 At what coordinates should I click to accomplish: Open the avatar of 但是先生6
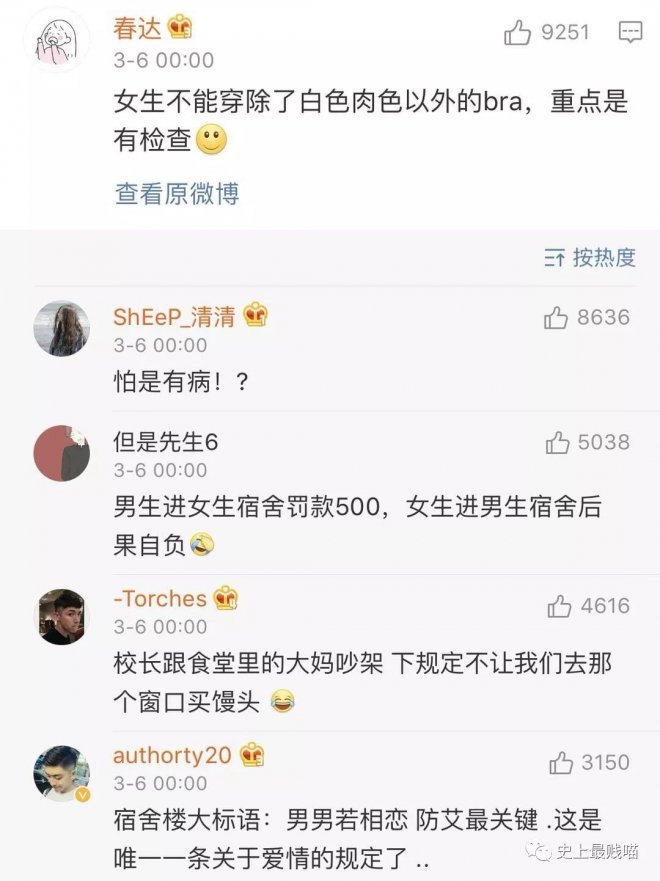(x=62, y=452)
